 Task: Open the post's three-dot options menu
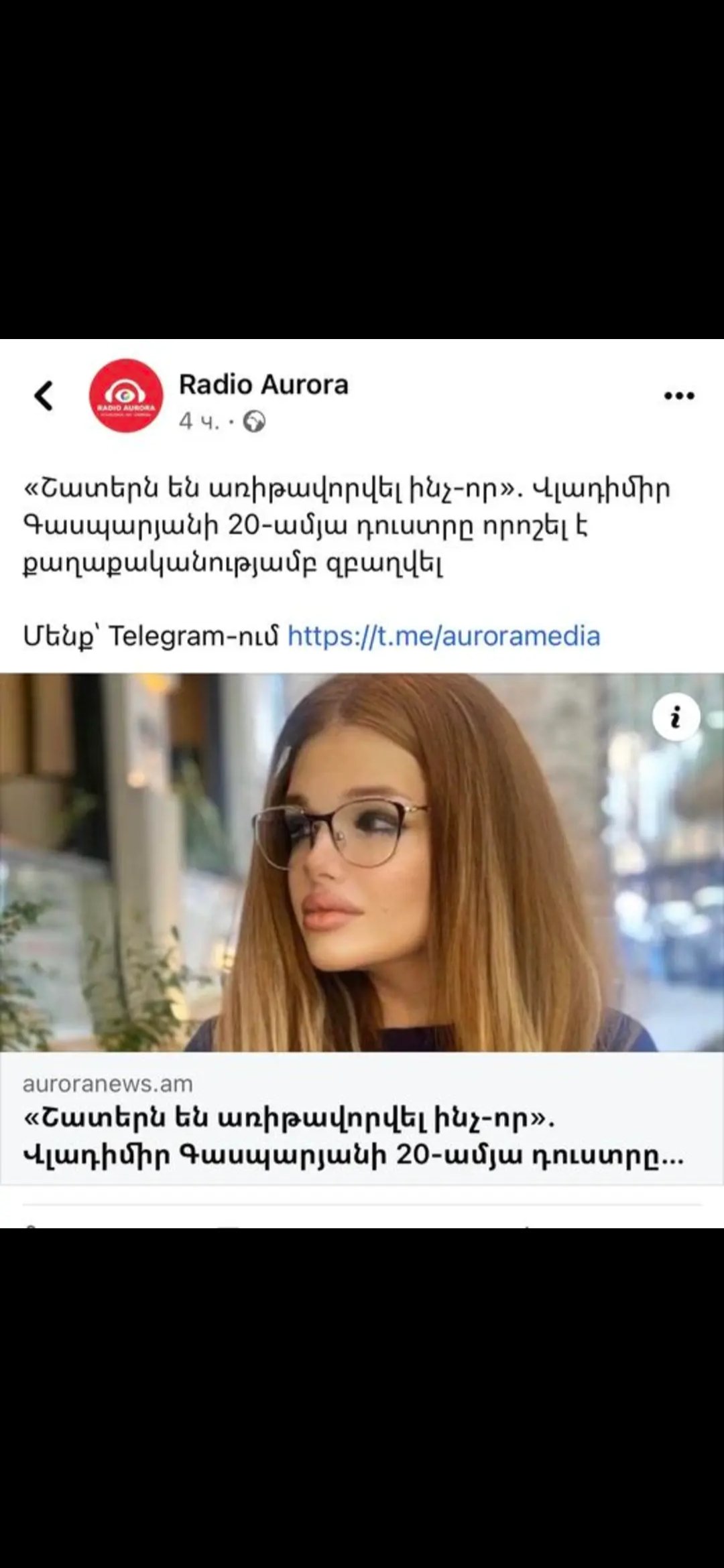[678, 395]
